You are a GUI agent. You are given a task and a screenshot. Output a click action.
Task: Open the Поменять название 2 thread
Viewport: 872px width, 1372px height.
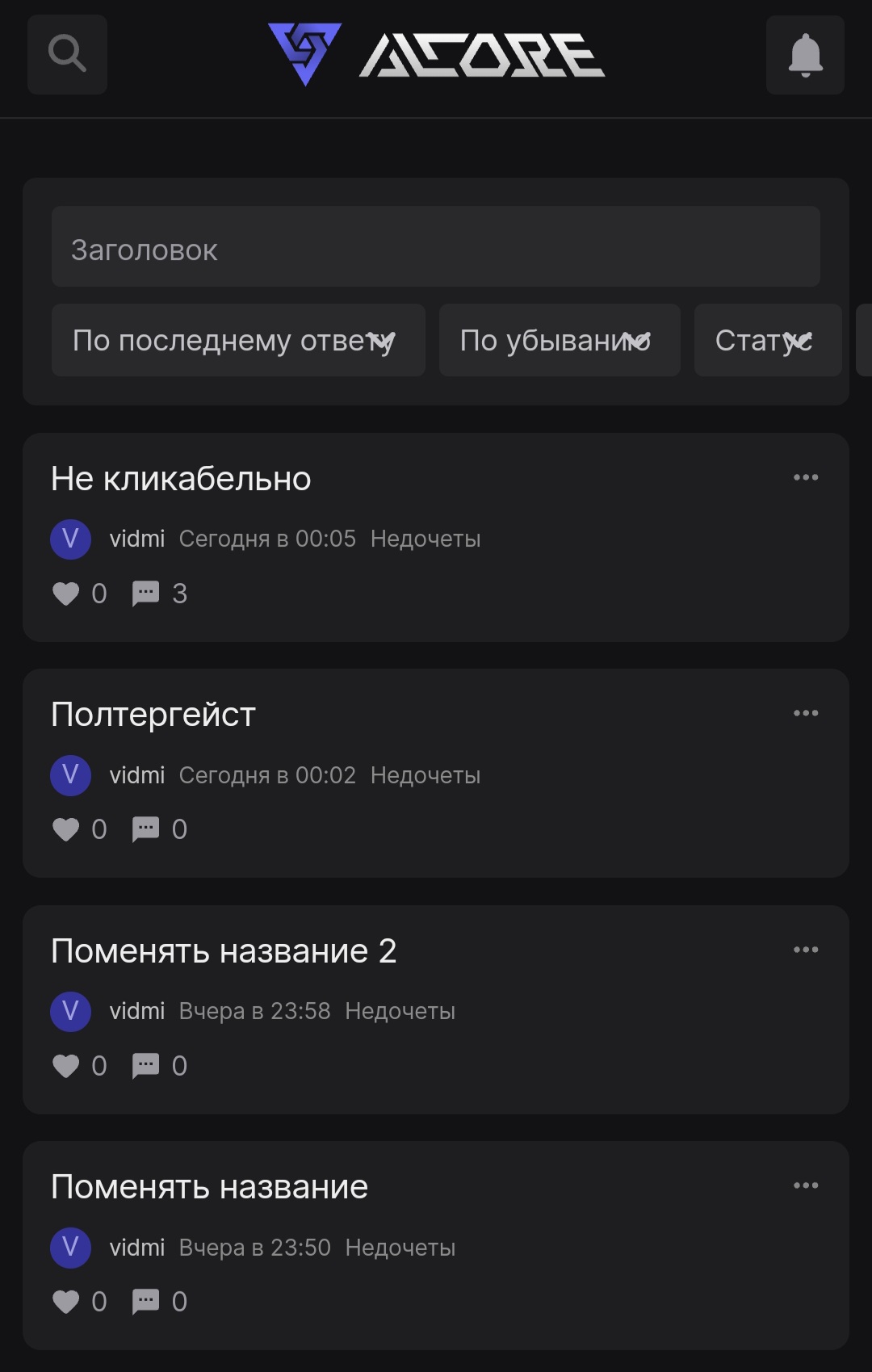[x=224, y=951]
